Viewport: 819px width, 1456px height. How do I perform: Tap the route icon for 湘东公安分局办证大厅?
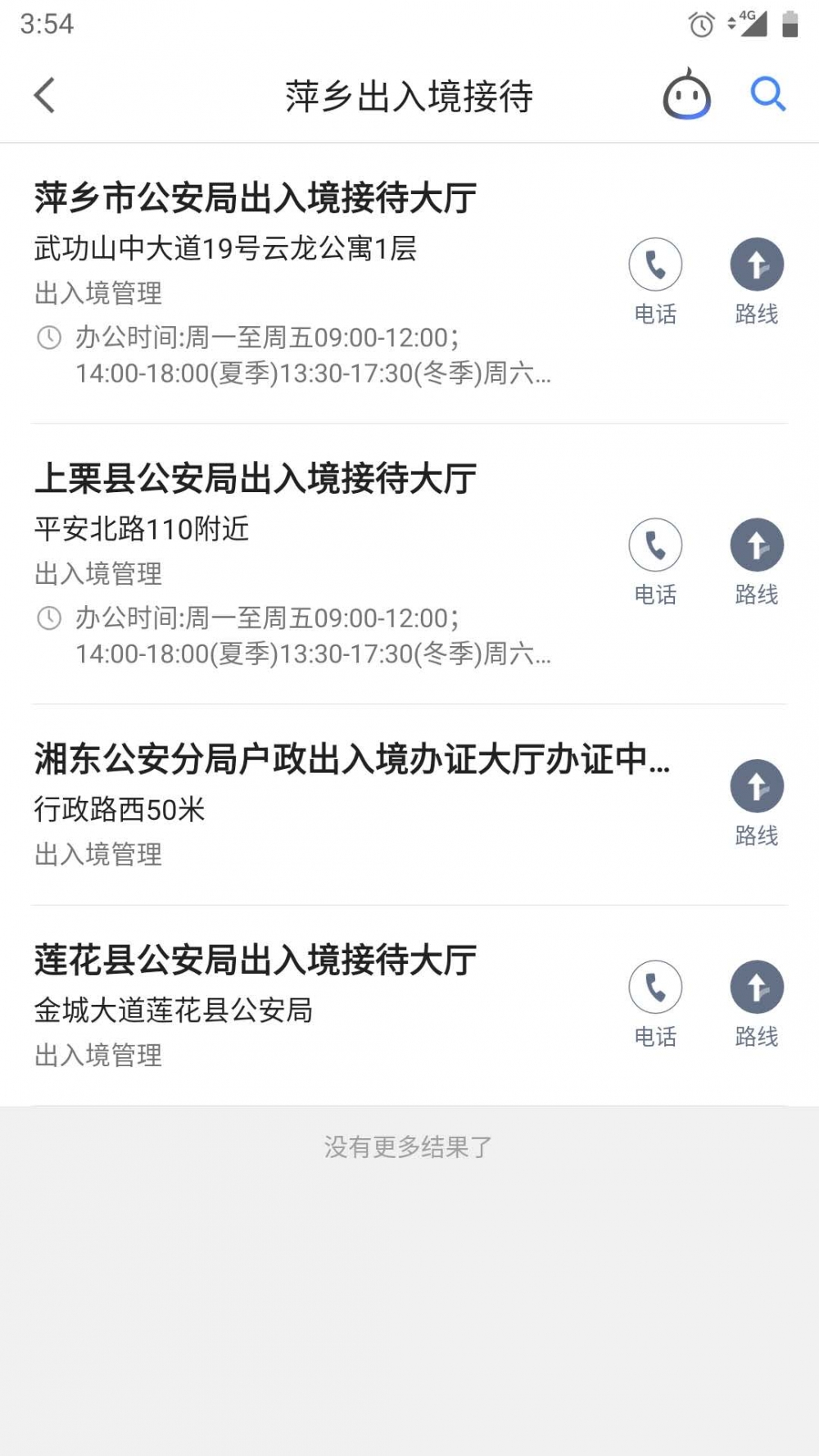[x=756, y=785]
